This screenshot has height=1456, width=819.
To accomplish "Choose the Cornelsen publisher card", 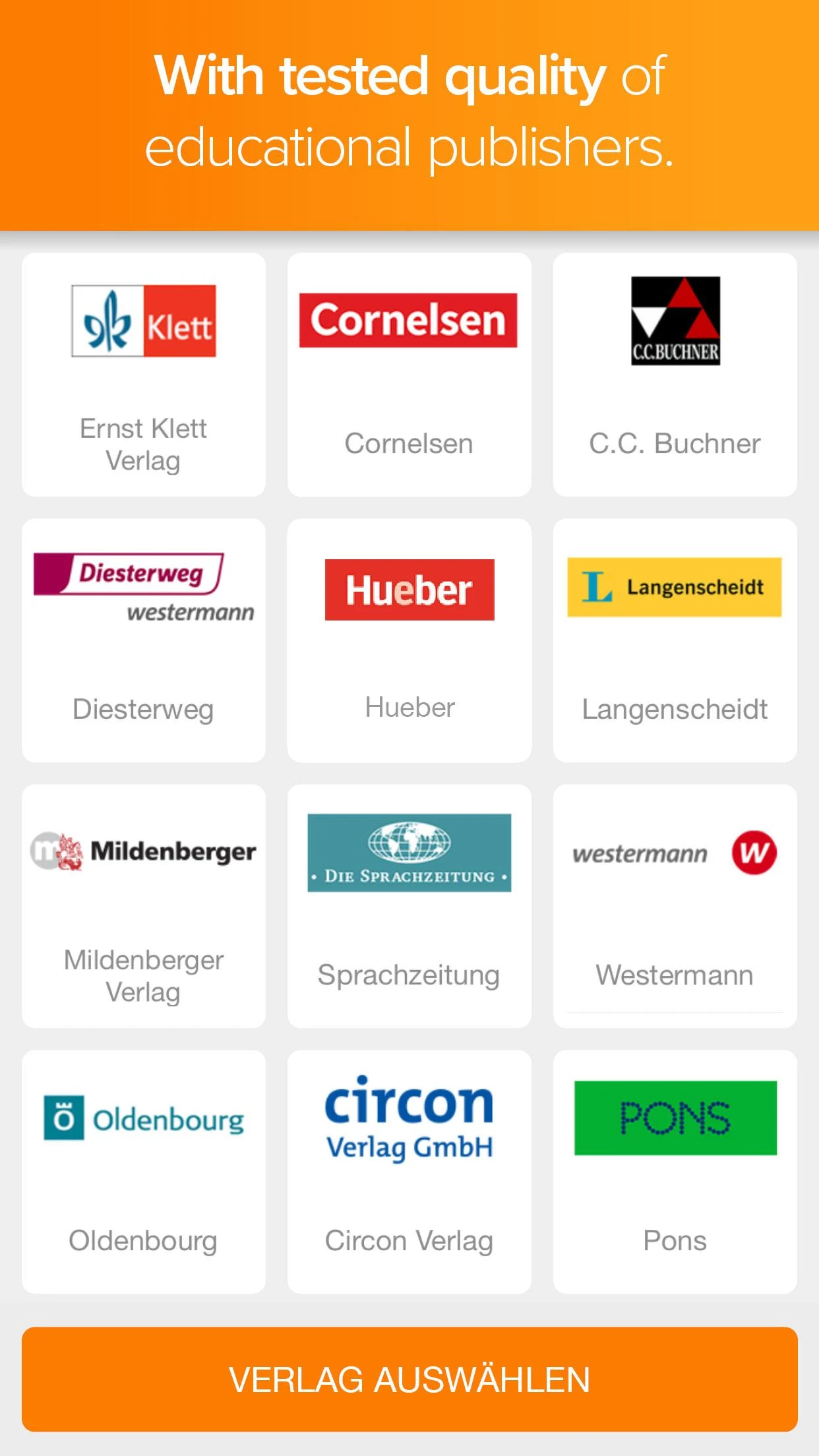I will click(x=409, y=375).
